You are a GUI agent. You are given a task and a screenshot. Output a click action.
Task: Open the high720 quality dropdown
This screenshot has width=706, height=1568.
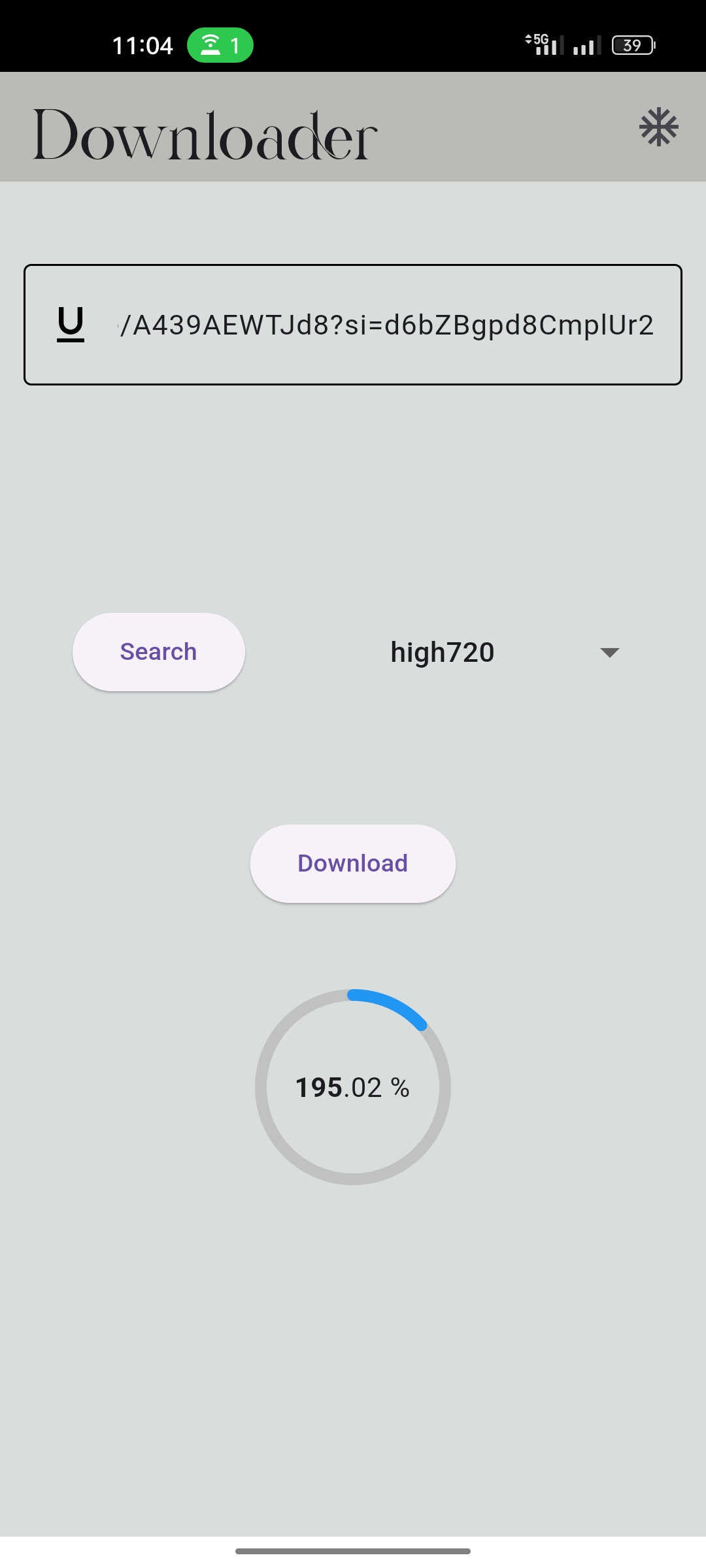tap(442, 651)
